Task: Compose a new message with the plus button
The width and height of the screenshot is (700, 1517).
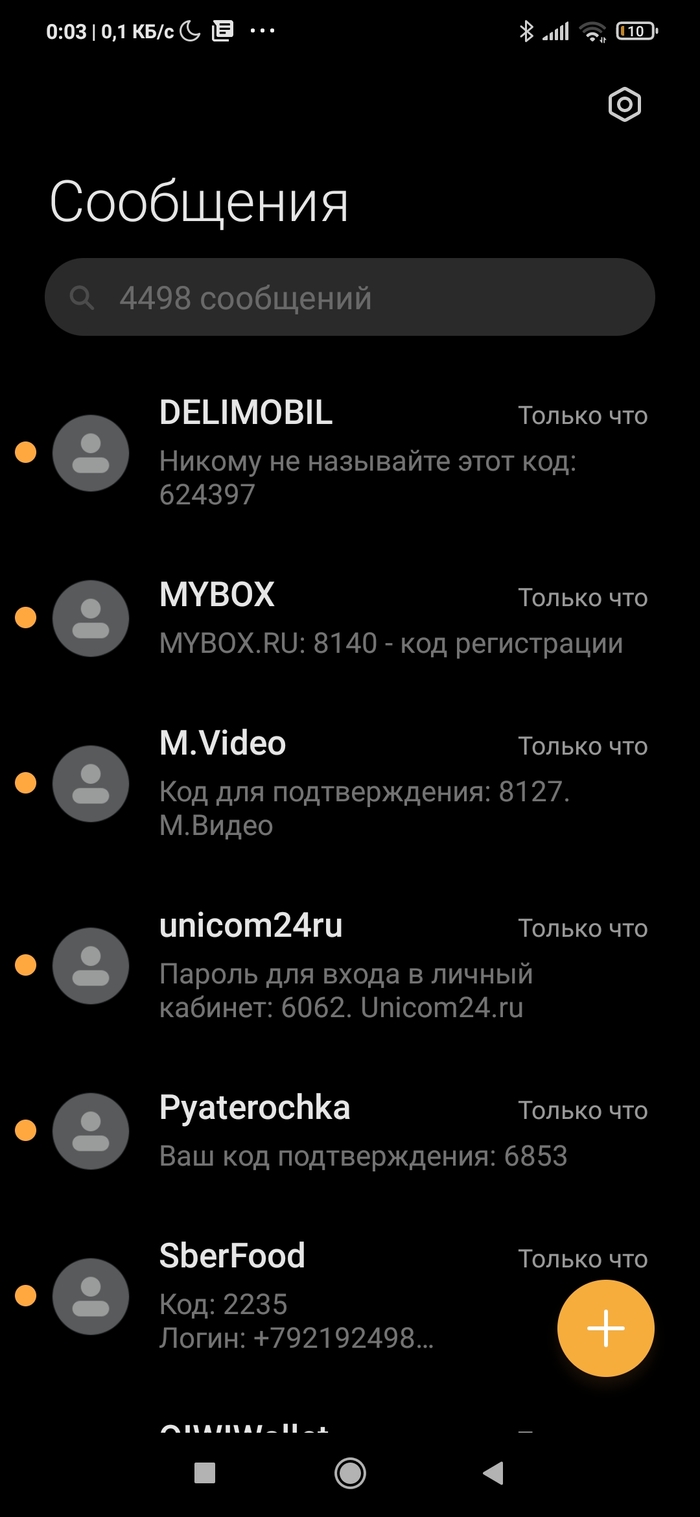Action: click(605, 1329)
